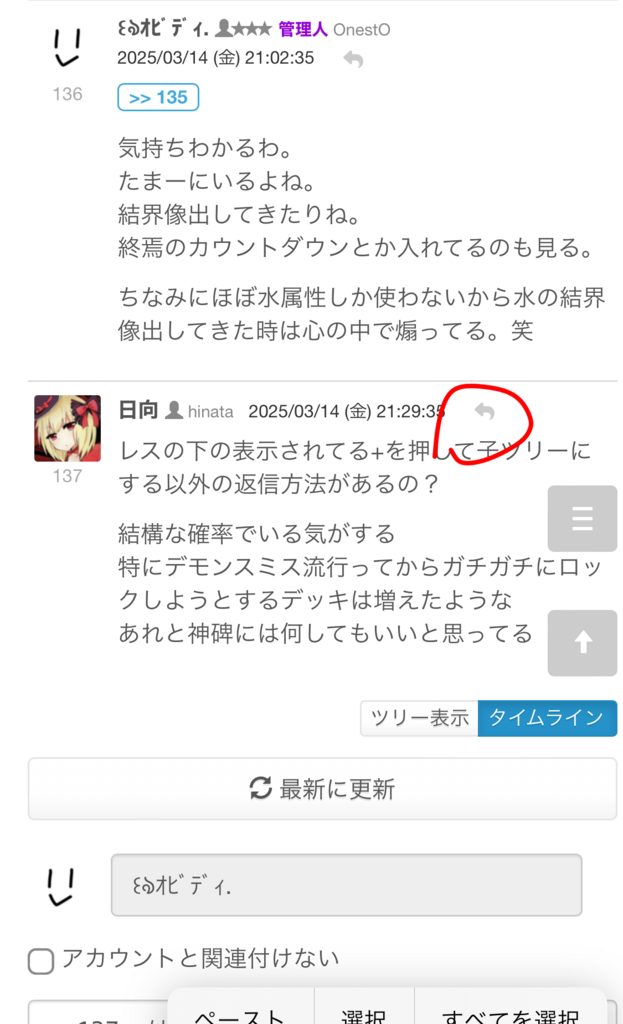The width and height of the screenshot is (623, 1024).
Task: Open the >> 135 quoted post link
Action: pos(158,97)
